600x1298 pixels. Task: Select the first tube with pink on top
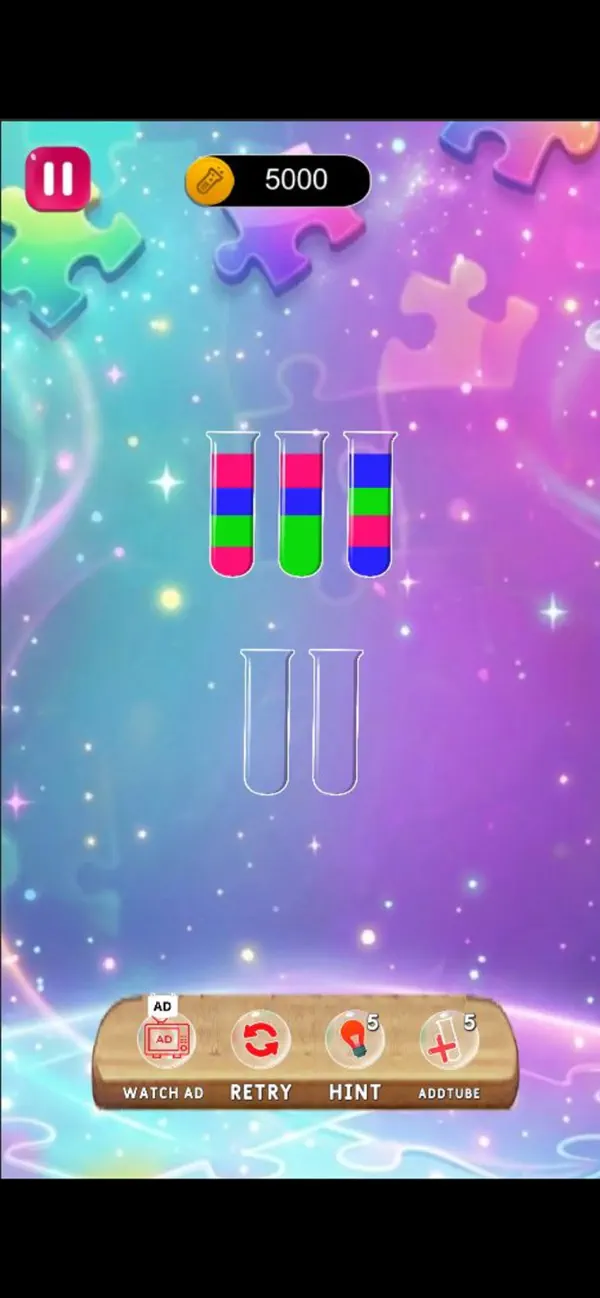click(x=232, y=504)
